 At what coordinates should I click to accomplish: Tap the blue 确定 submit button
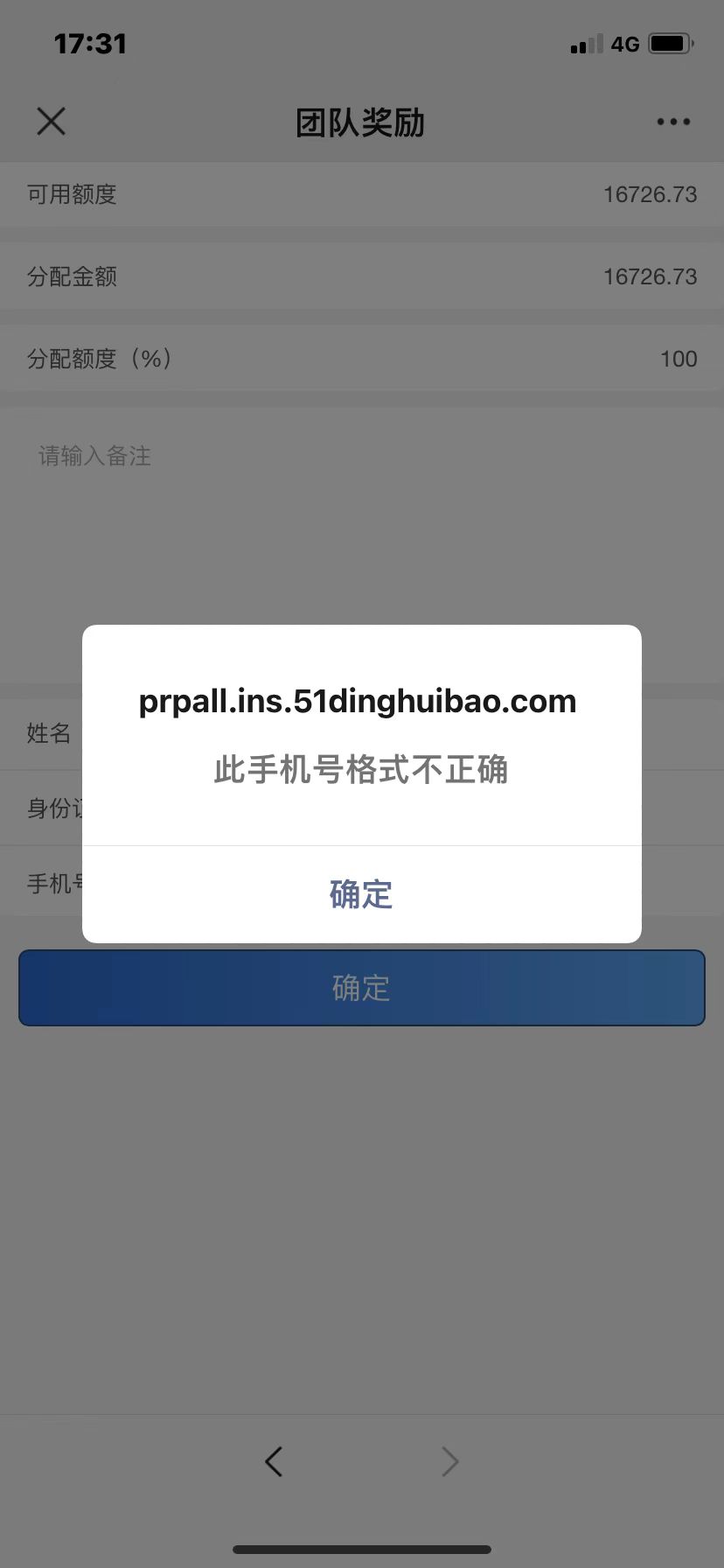[361, 988]
